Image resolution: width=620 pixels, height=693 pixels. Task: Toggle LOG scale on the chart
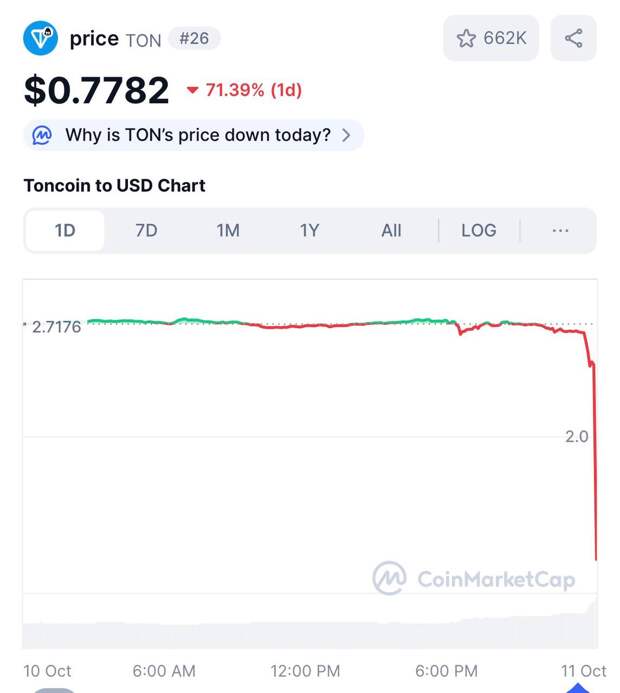[478, 231]
